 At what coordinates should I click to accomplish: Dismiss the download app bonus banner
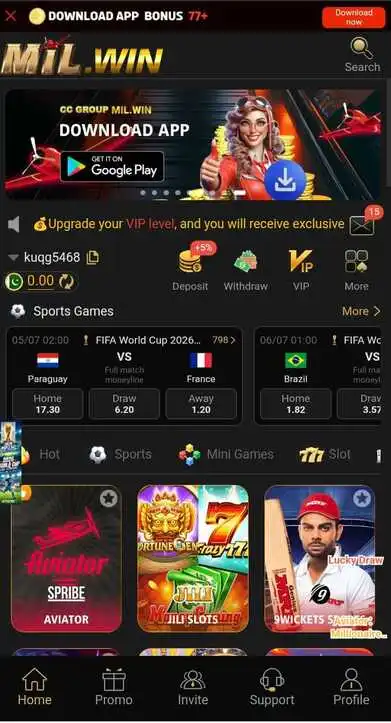[x=11, y=16]
